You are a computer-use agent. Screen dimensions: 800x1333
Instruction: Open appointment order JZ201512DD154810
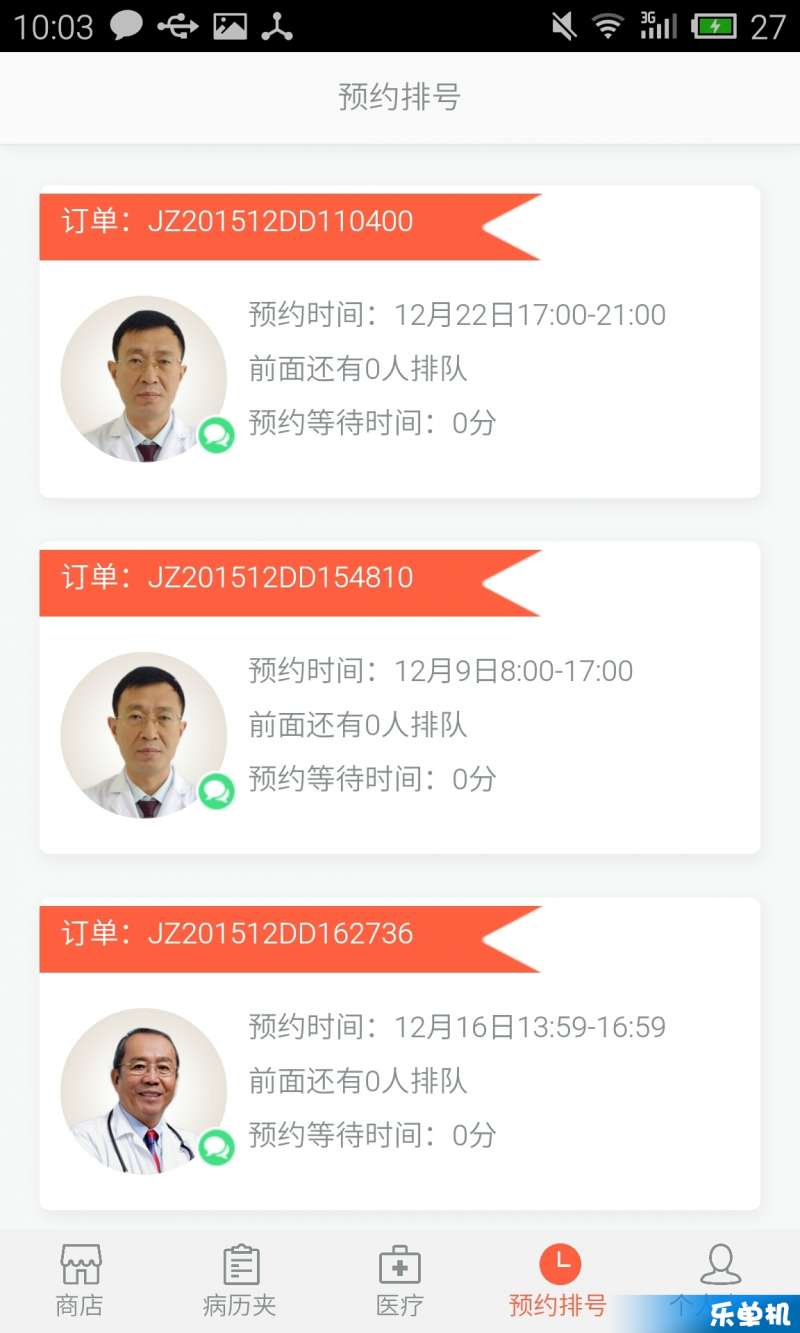(x=400, y=697)
